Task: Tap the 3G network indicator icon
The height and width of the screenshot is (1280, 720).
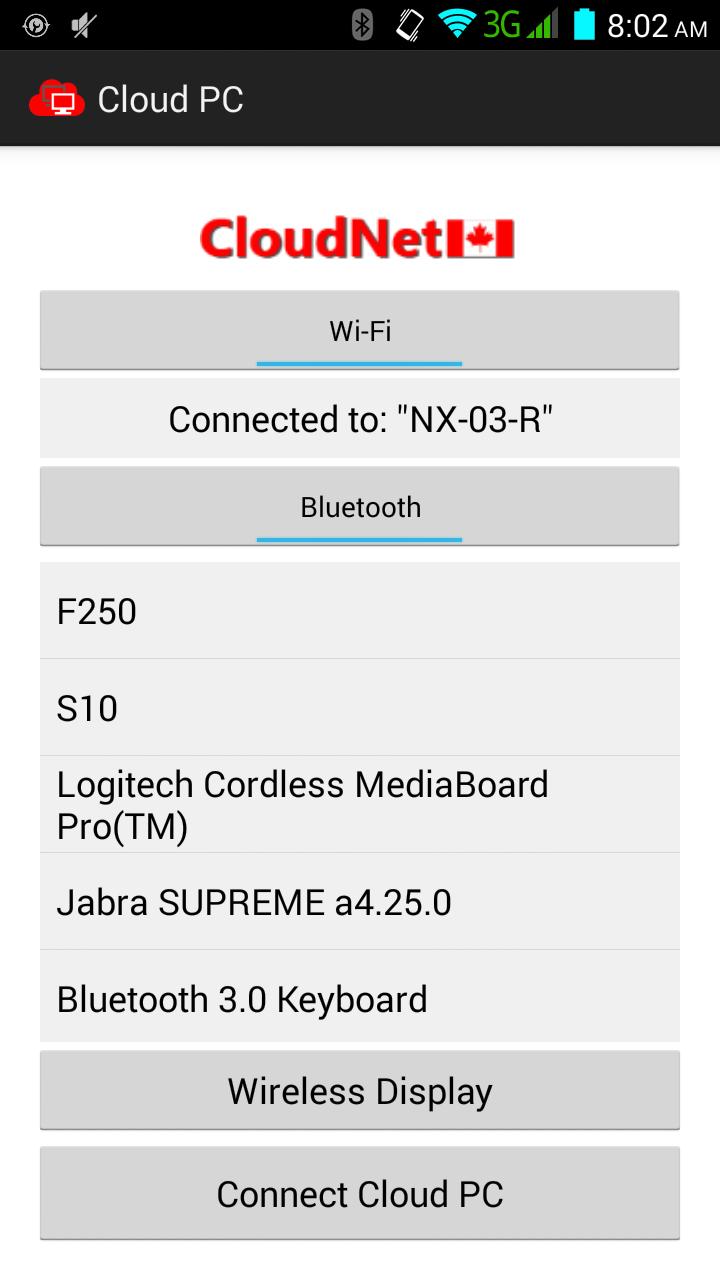Action: tap(507, 25)
